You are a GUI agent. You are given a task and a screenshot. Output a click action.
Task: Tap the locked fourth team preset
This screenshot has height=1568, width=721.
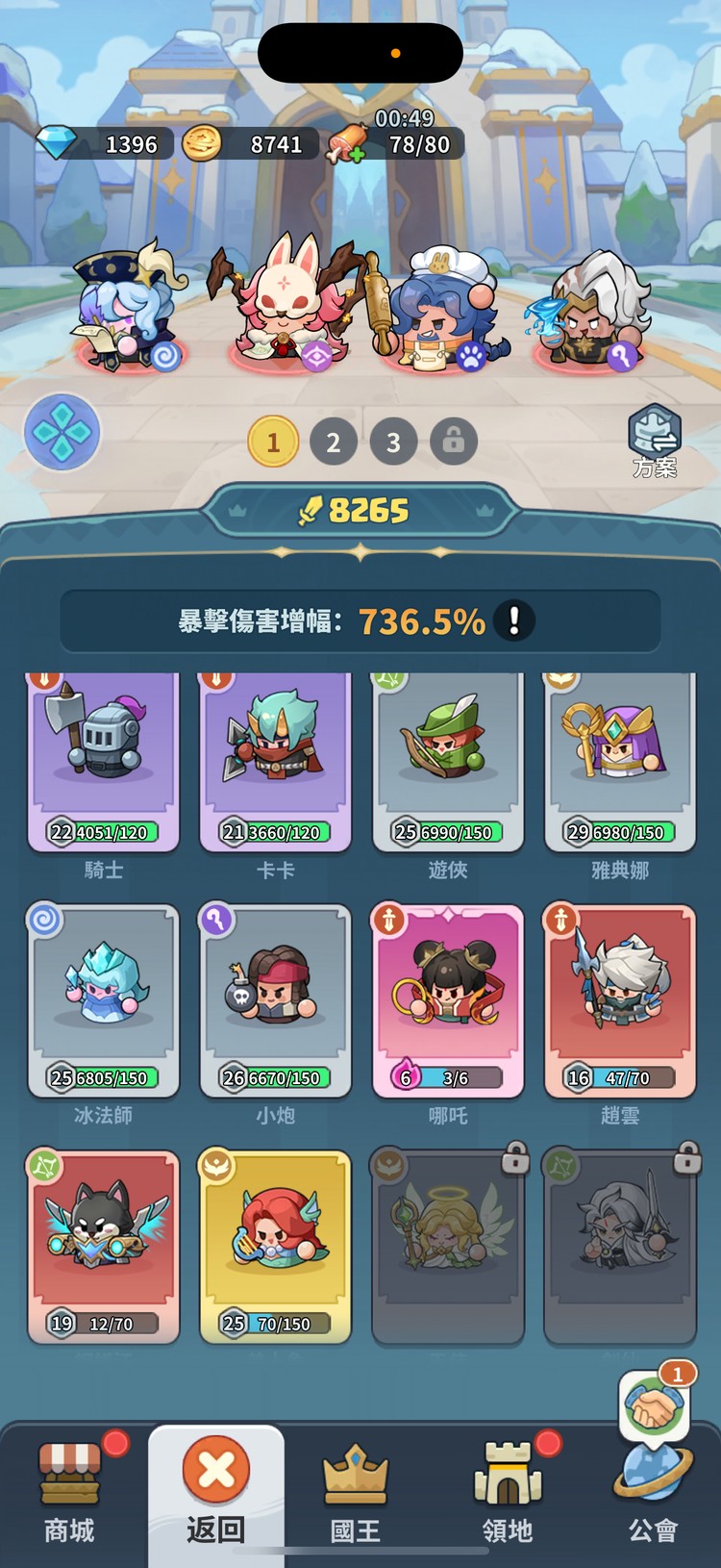[453, 442]
